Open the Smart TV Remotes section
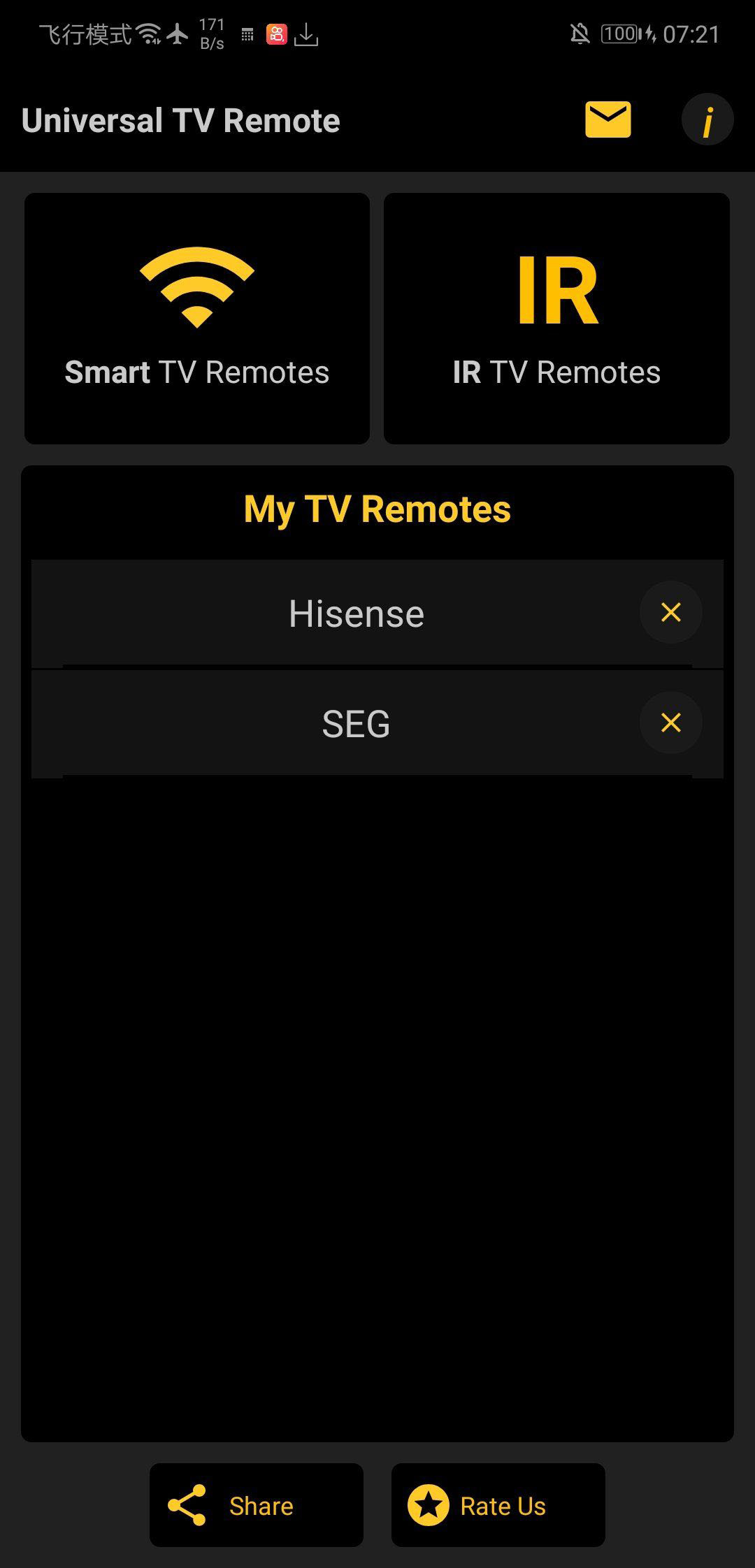This screenshot has height=1568, width=755. point(196,318)
